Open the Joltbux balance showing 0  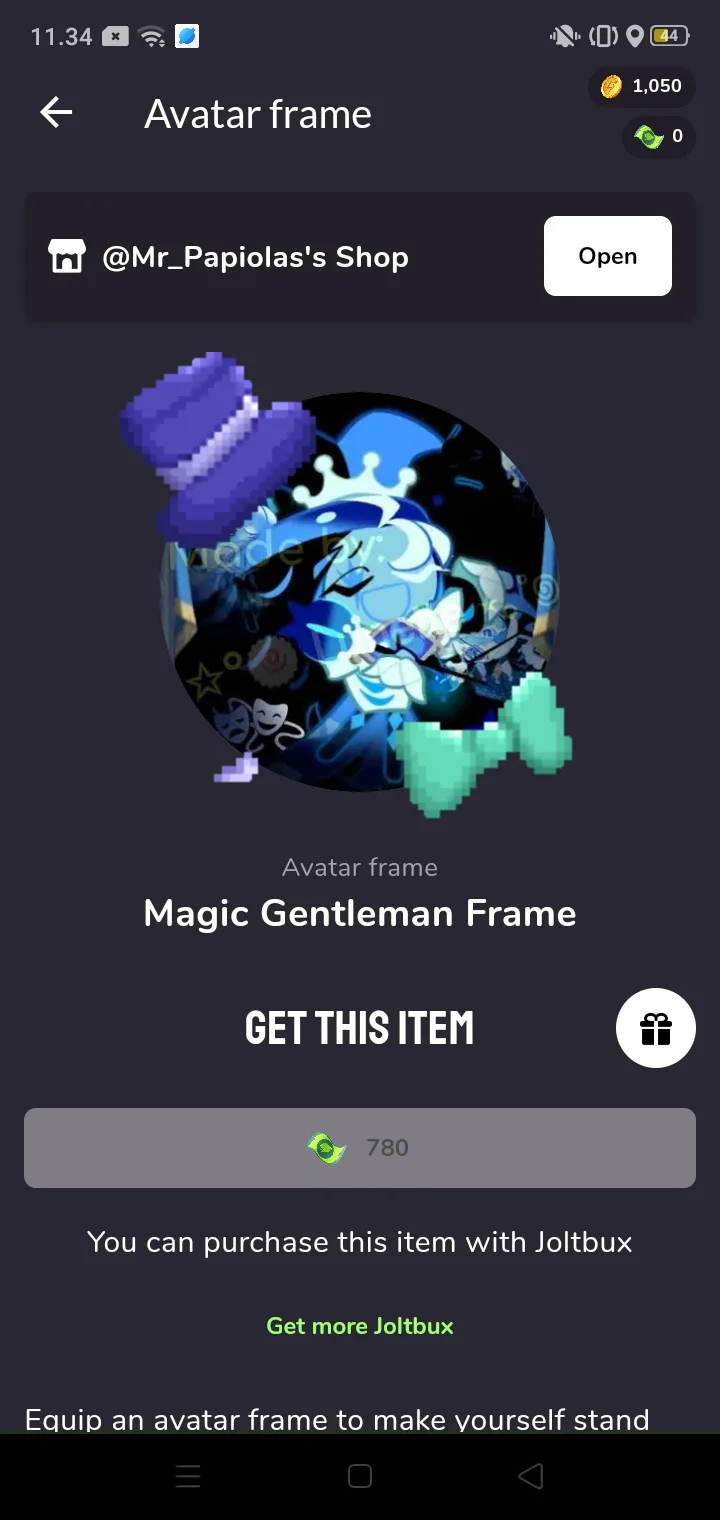pos(658,136)
